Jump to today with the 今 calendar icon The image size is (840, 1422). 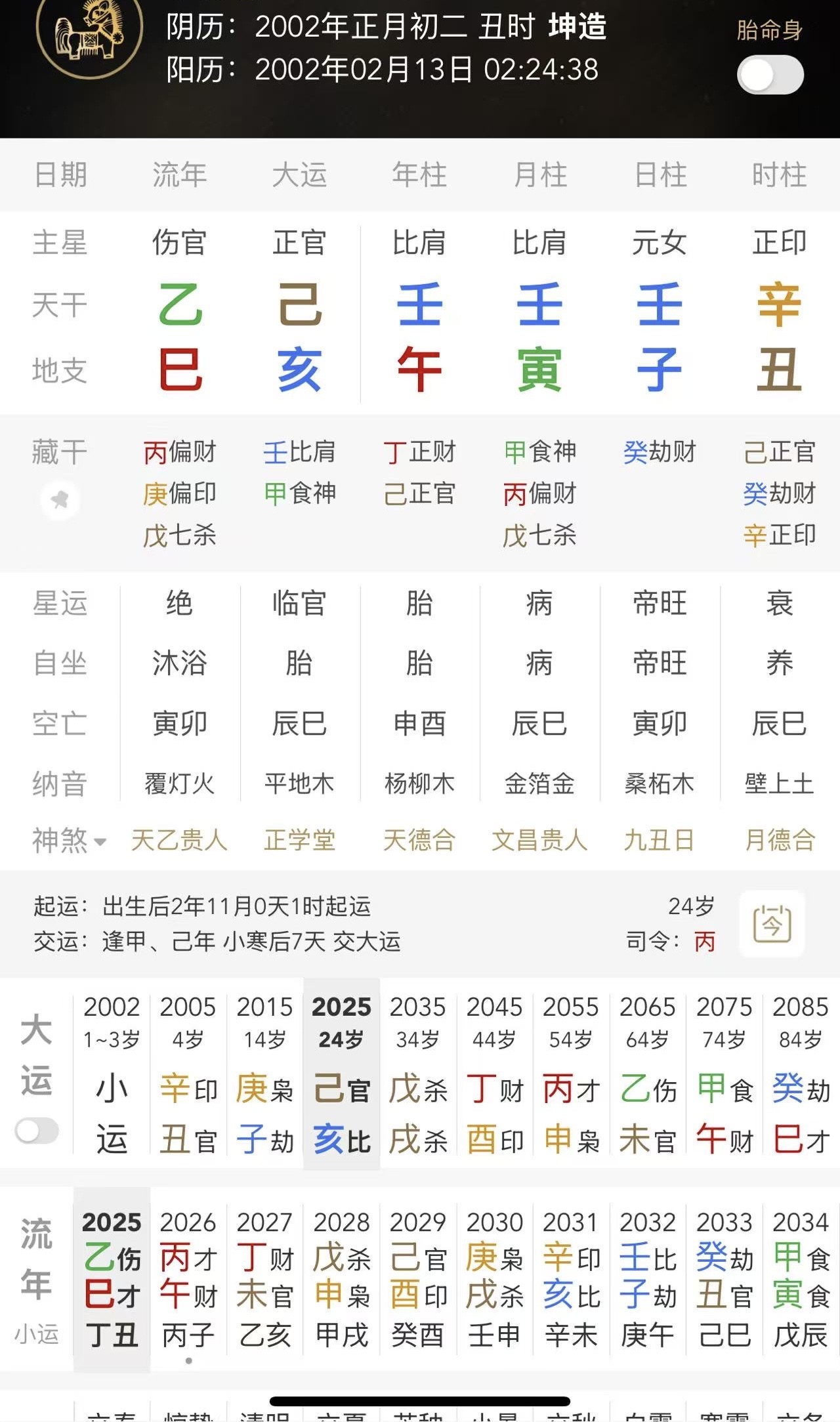coord(772,924)
